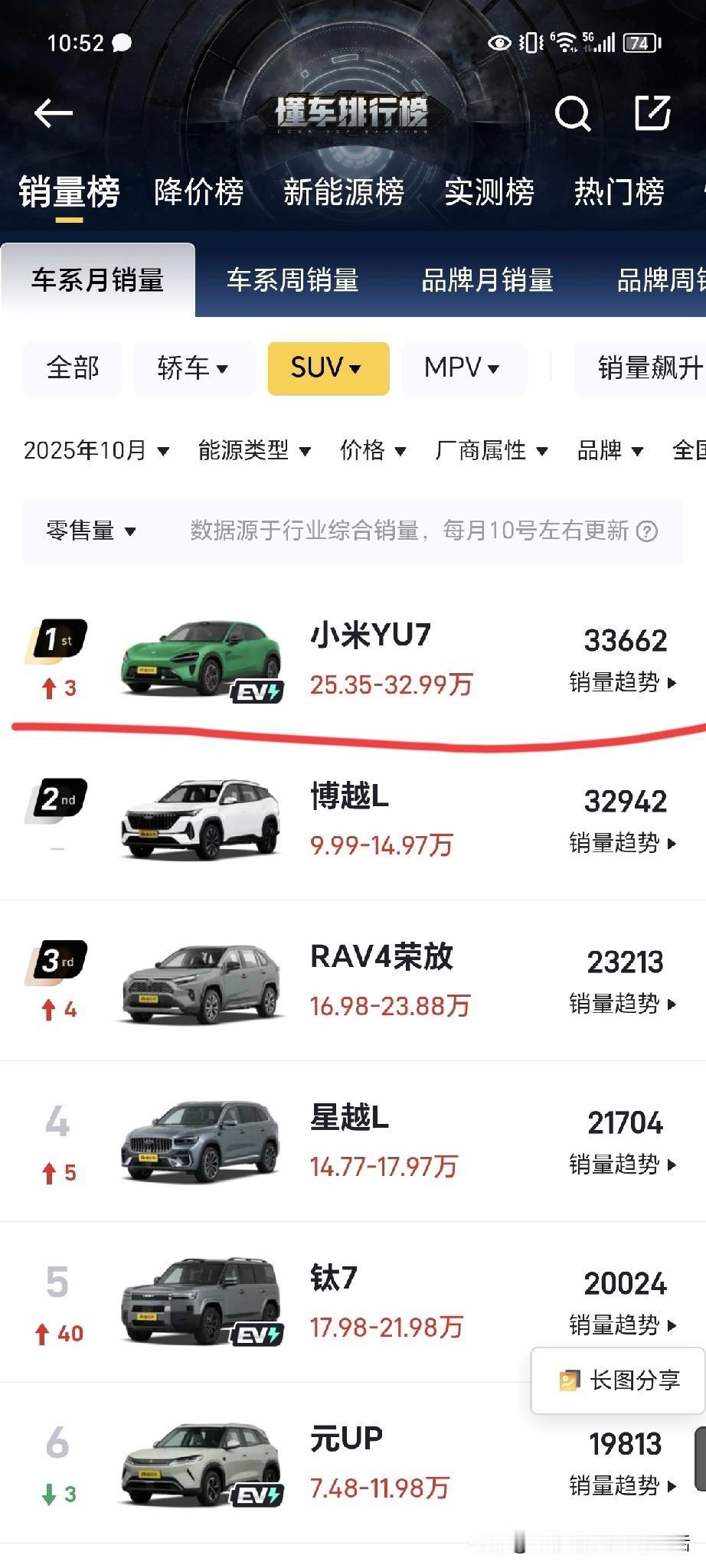Select the 全部 vehicle filter chip

point(73,368)
